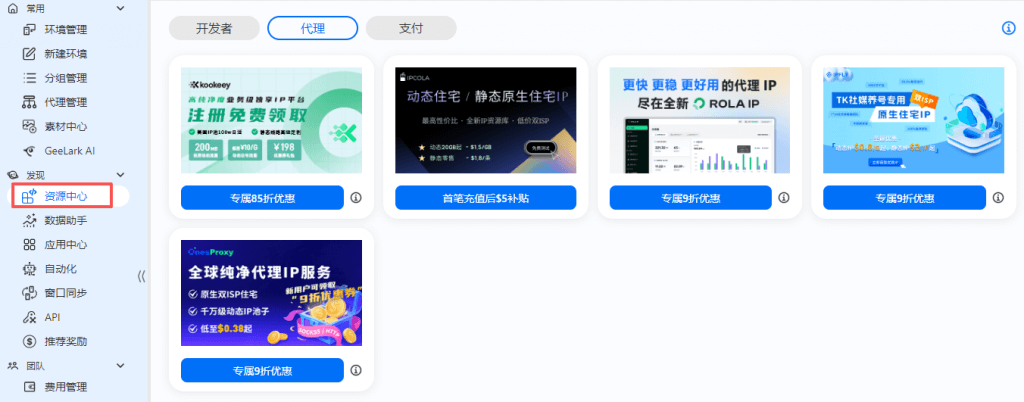Viewport: 1024px width, 402px height.
Task: Open 数据助手
Action: 65,220
